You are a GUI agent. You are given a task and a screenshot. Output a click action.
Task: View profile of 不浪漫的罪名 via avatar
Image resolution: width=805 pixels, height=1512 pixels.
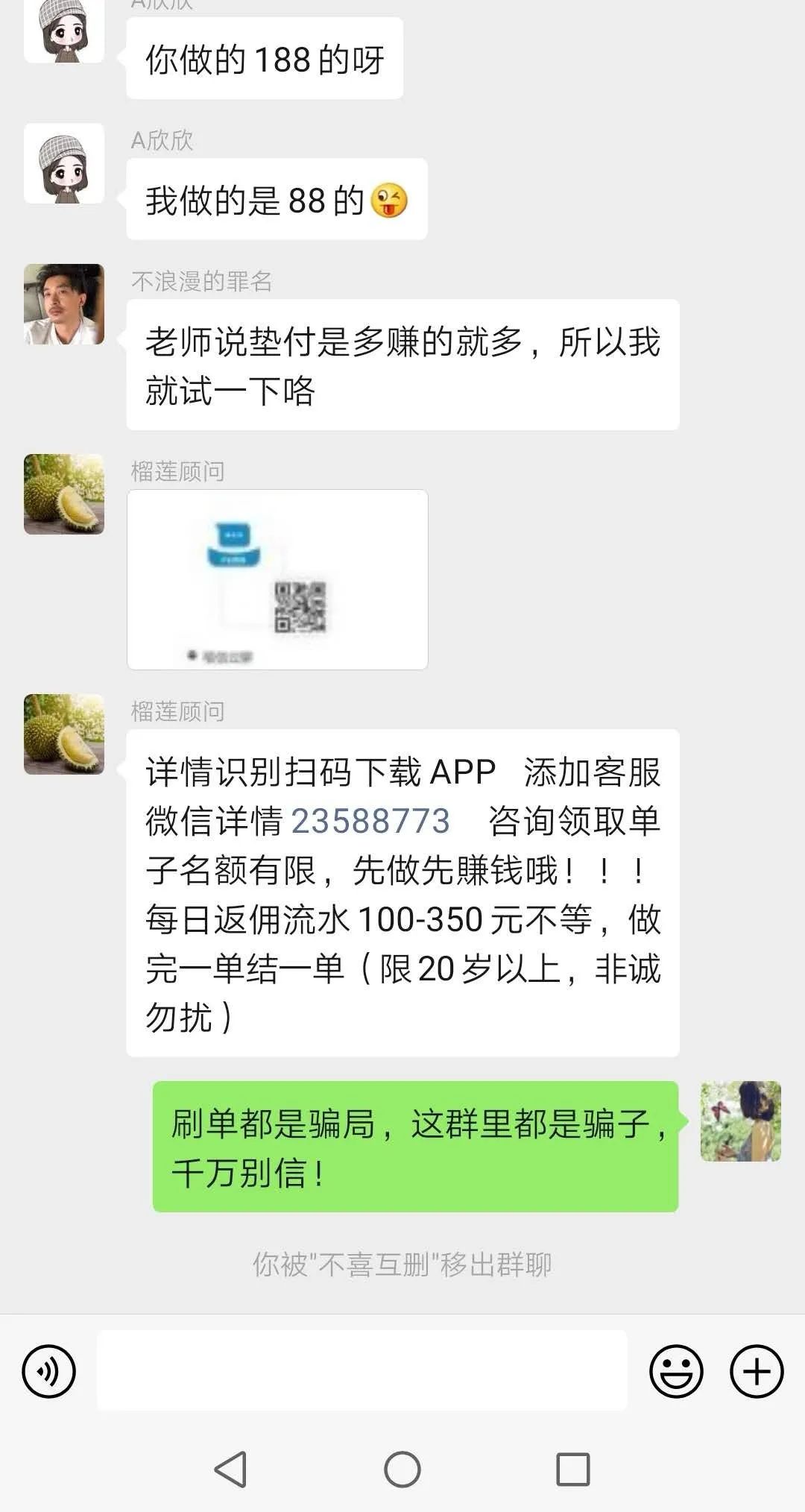click(64, 304)
